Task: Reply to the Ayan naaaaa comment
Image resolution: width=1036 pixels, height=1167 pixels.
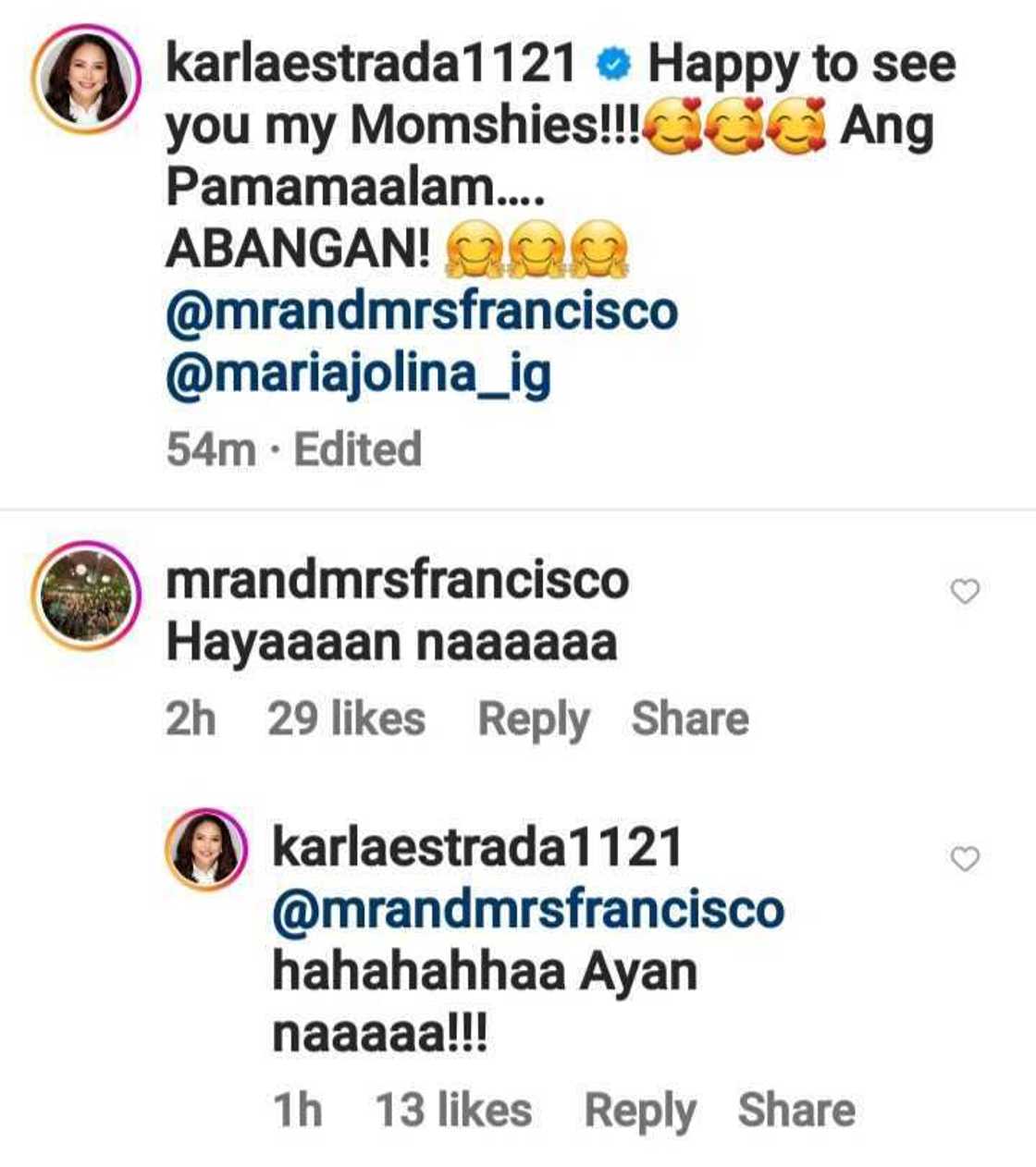Action: tap(639, 1111)
